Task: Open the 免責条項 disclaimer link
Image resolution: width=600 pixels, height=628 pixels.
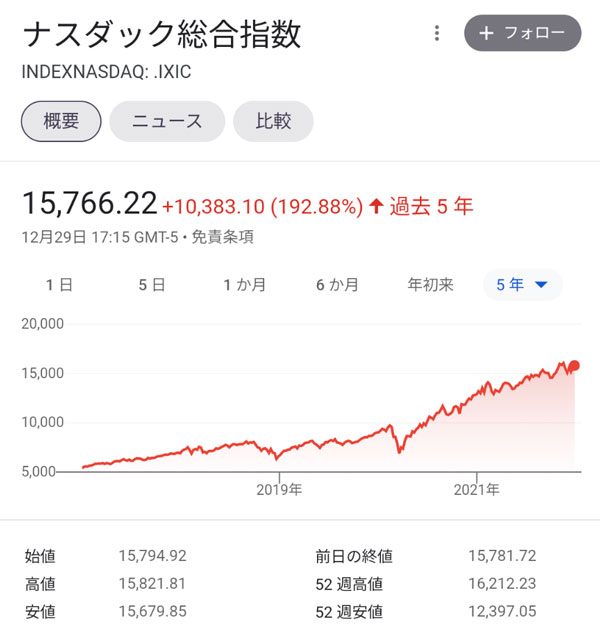Action: click(x=222, y=237)
